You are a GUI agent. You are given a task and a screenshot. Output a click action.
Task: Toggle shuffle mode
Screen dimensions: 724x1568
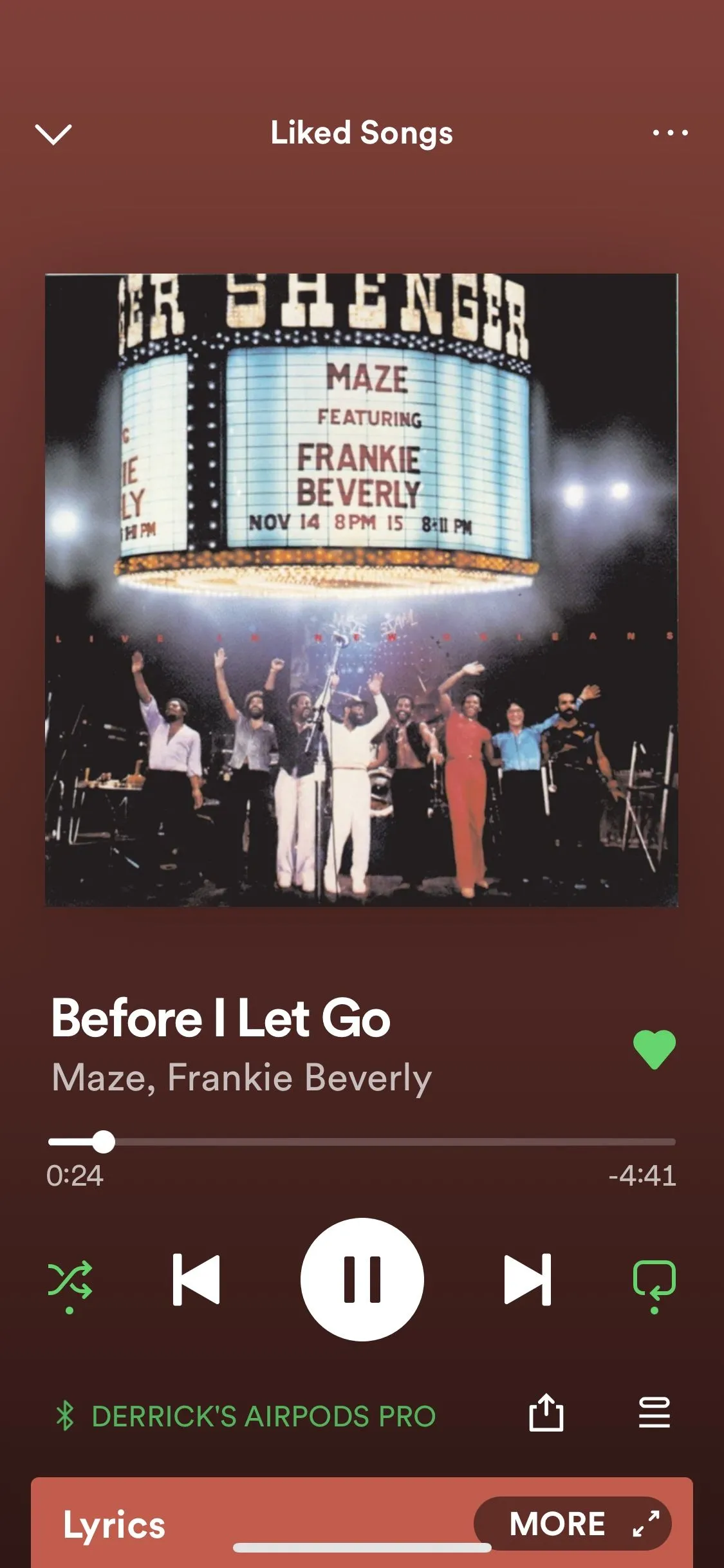click(x=70, y=1280)
